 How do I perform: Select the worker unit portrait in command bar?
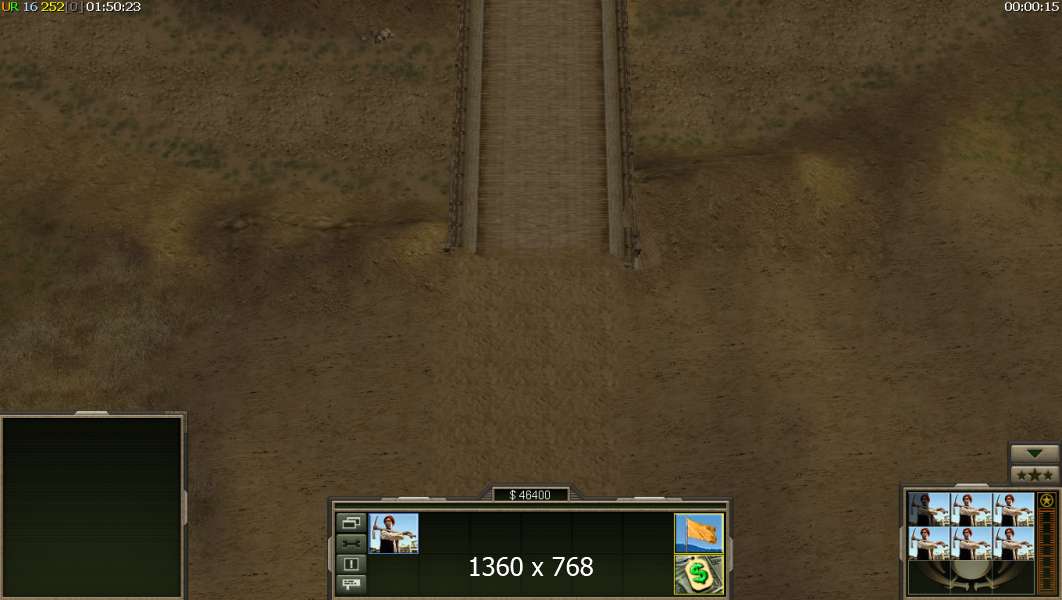point(393,533)
